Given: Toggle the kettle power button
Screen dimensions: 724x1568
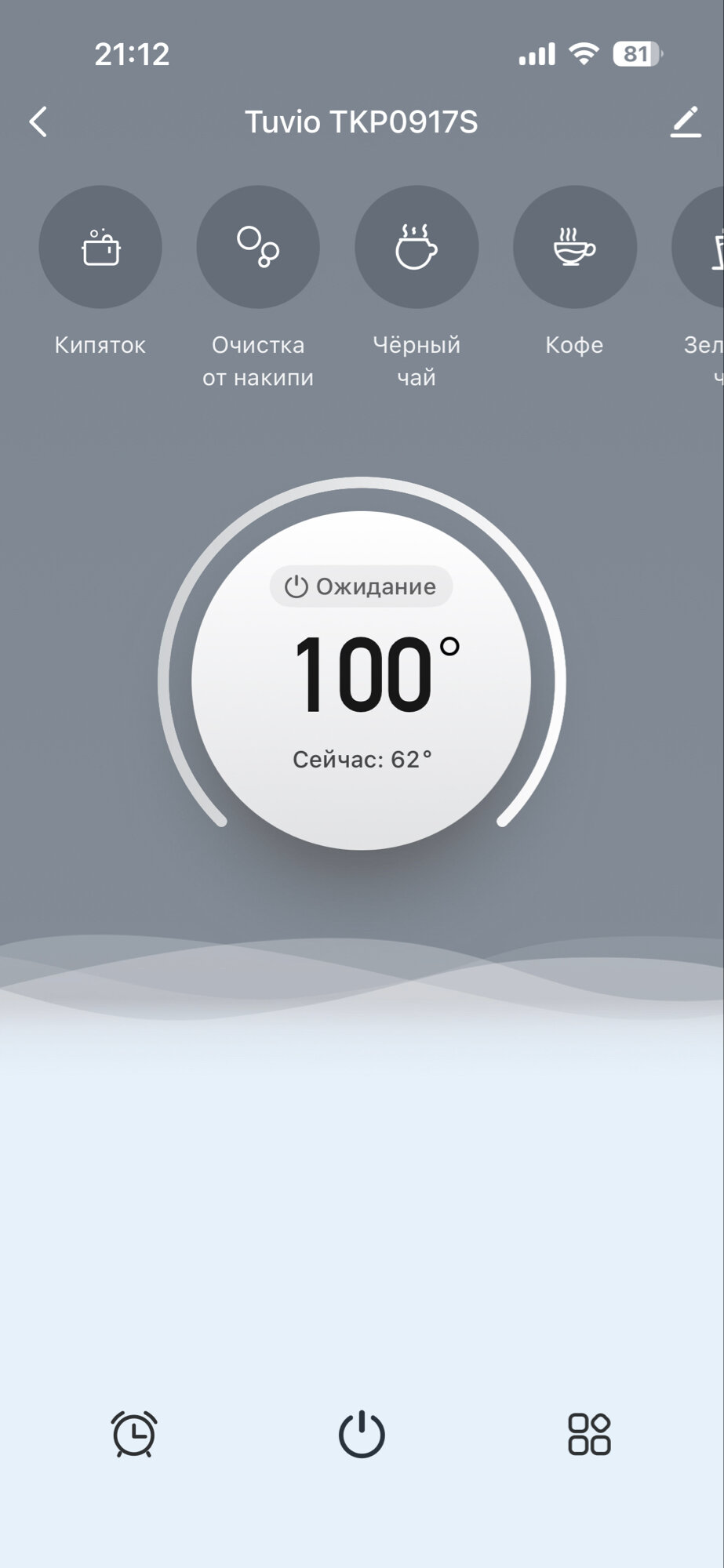Looking at the screenshot, I should pyautogui.click(x=362, y=1434).
